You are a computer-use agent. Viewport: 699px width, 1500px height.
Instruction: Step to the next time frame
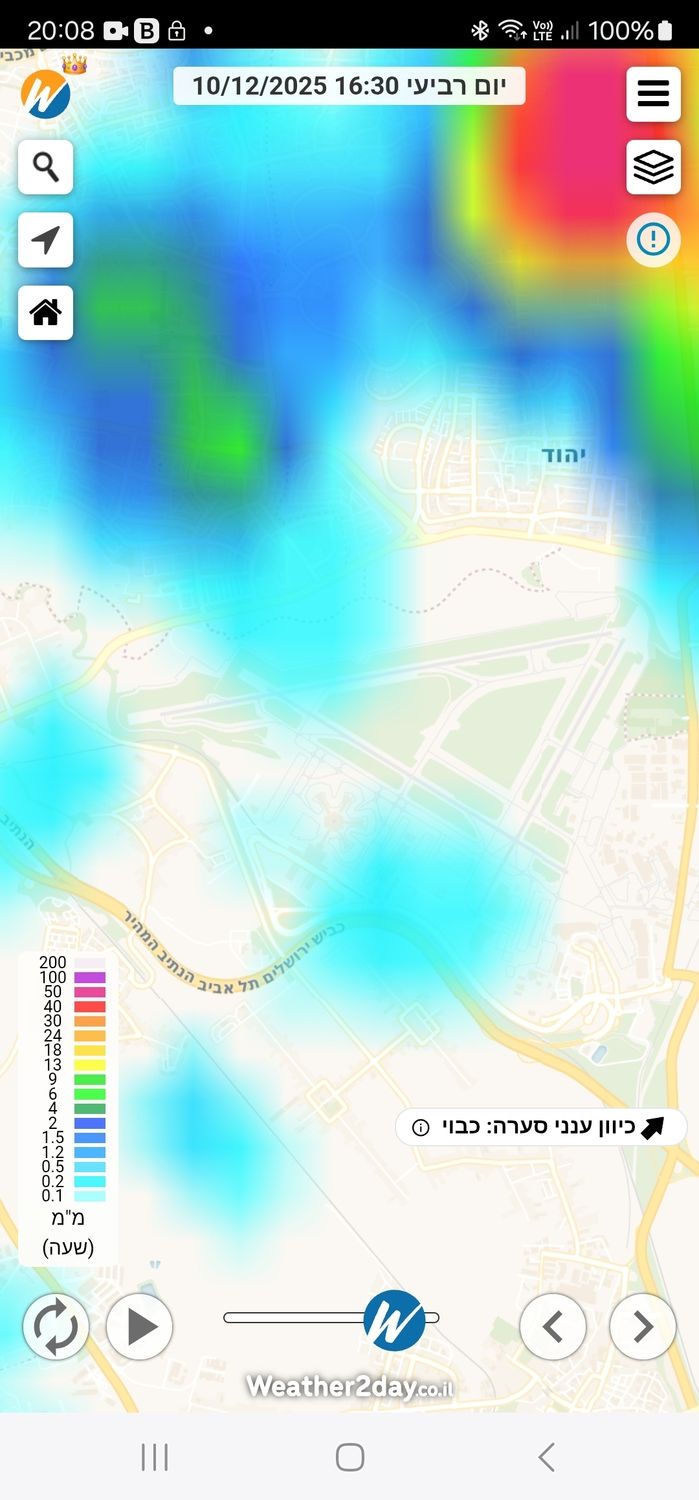(642, 1327)
